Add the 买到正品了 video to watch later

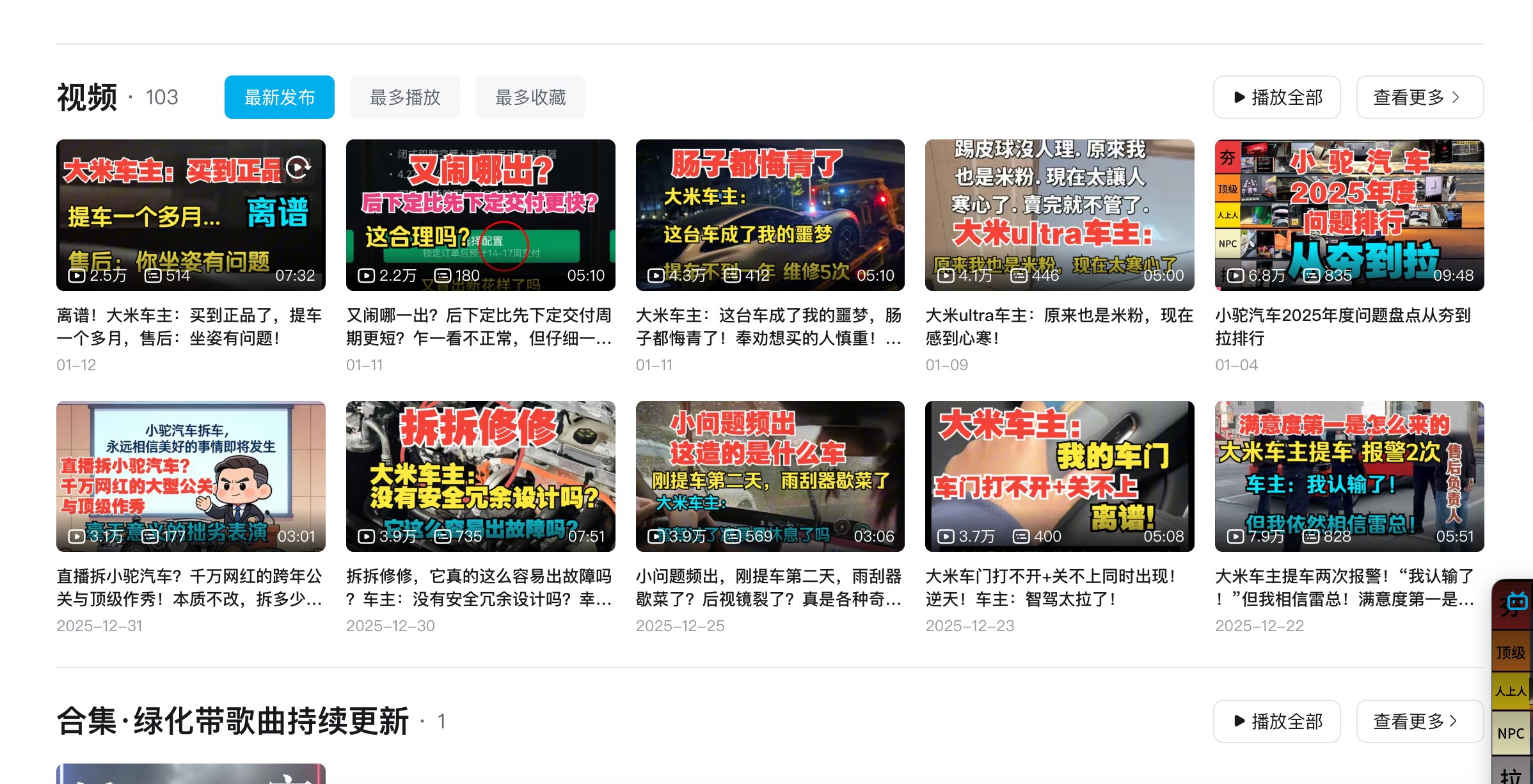click(298, 168)
